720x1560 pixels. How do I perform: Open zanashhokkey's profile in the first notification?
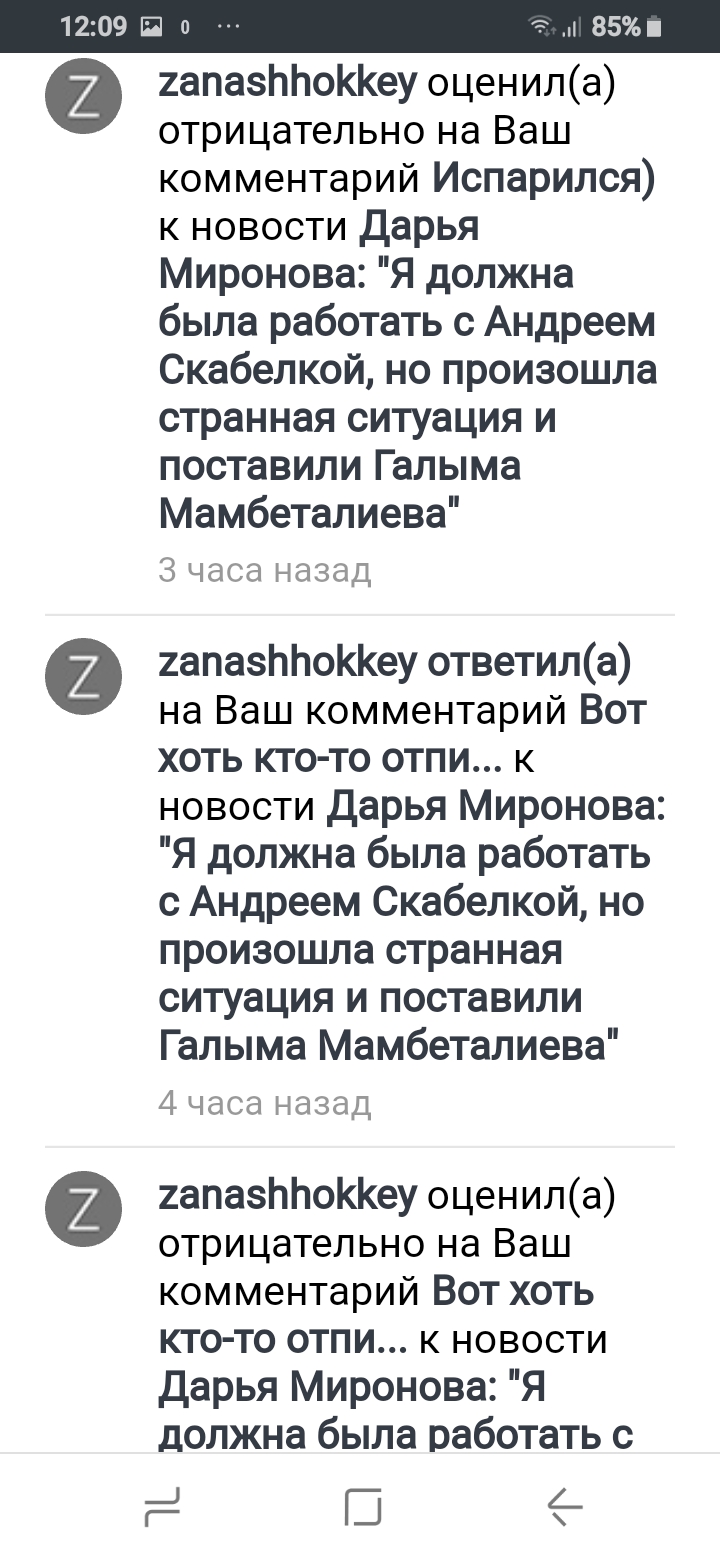[287, 86]
